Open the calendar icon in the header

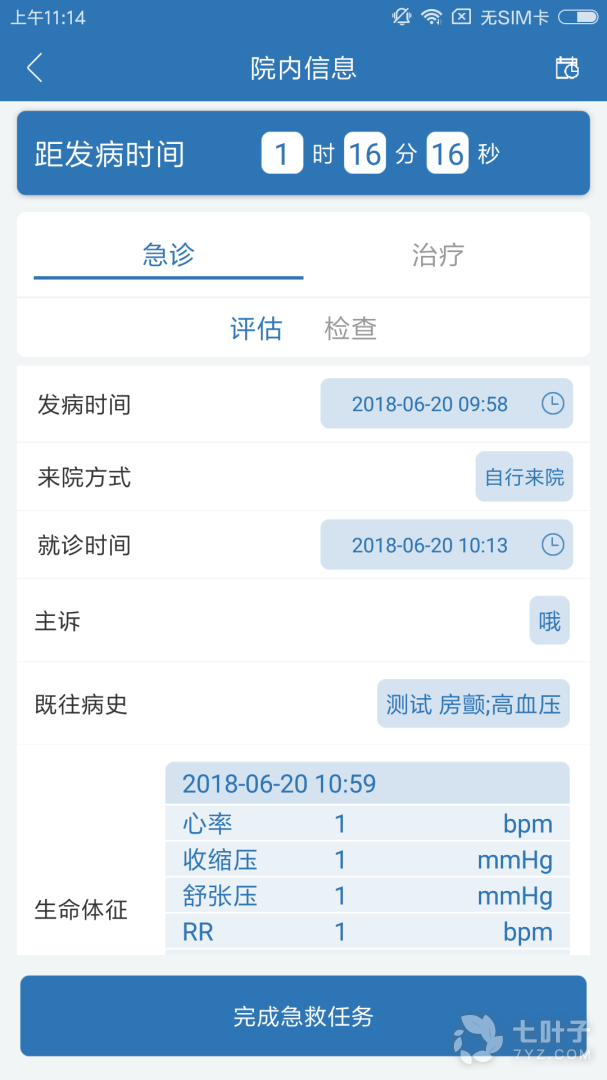(x=566, y=68)
